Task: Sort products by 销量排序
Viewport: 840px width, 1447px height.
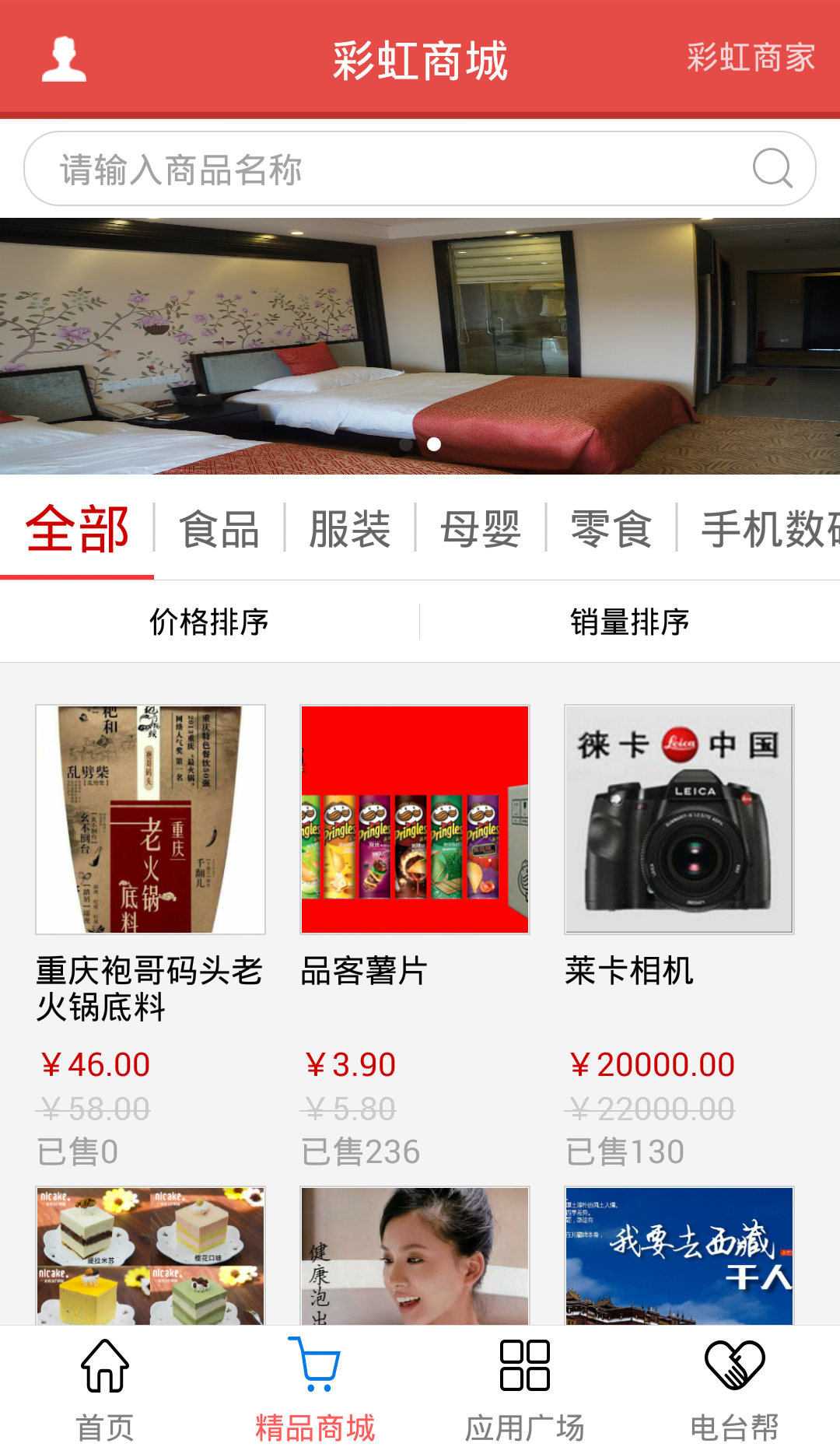Action: pyautogui.click(x=630, y=622)
